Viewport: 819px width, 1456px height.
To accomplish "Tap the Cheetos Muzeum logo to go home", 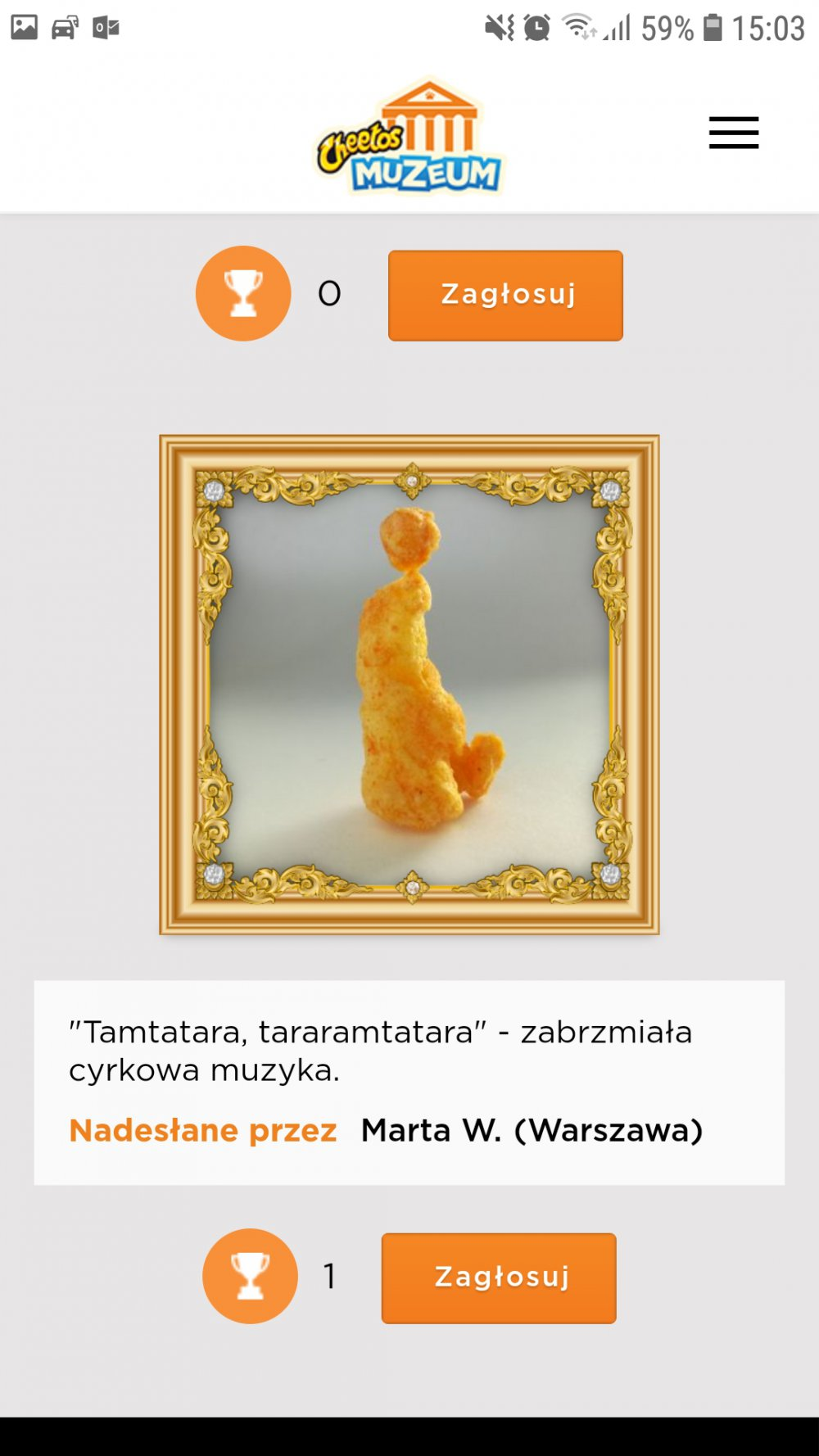I will [x=409, y=139].
